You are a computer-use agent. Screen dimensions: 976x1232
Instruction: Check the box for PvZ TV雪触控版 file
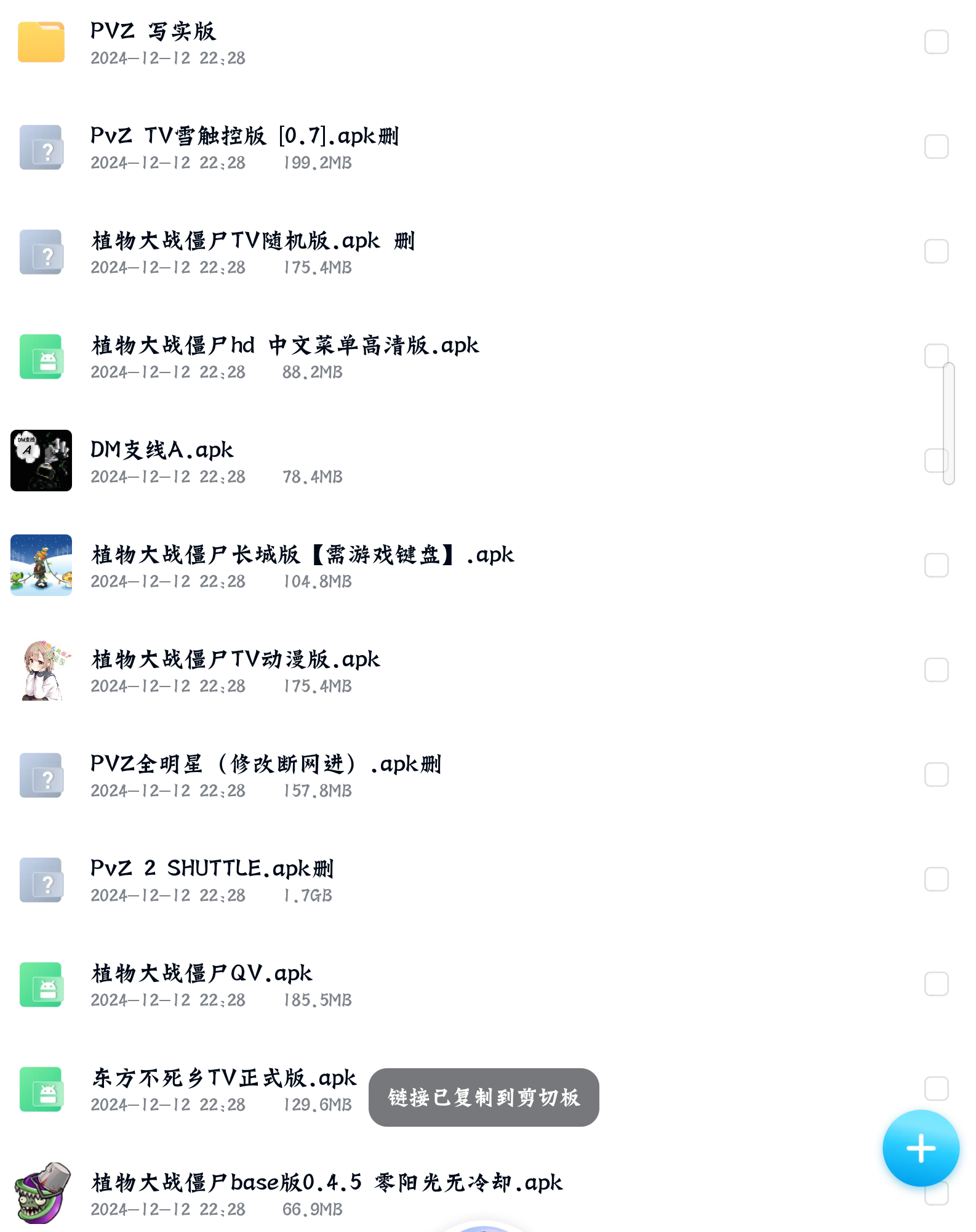tap(936, 147)
